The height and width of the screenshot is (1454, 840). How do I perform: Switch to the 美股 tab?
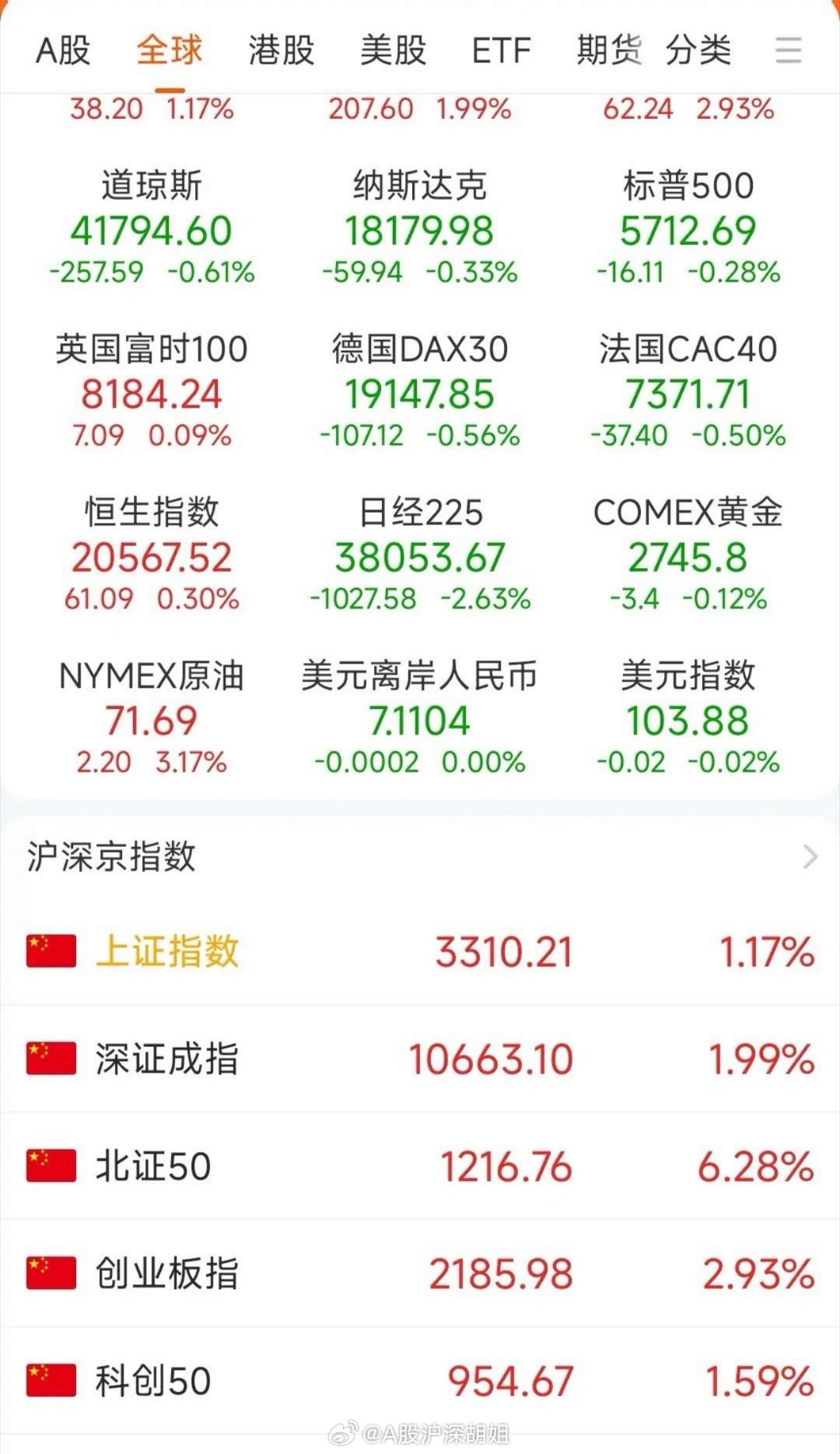394,51
